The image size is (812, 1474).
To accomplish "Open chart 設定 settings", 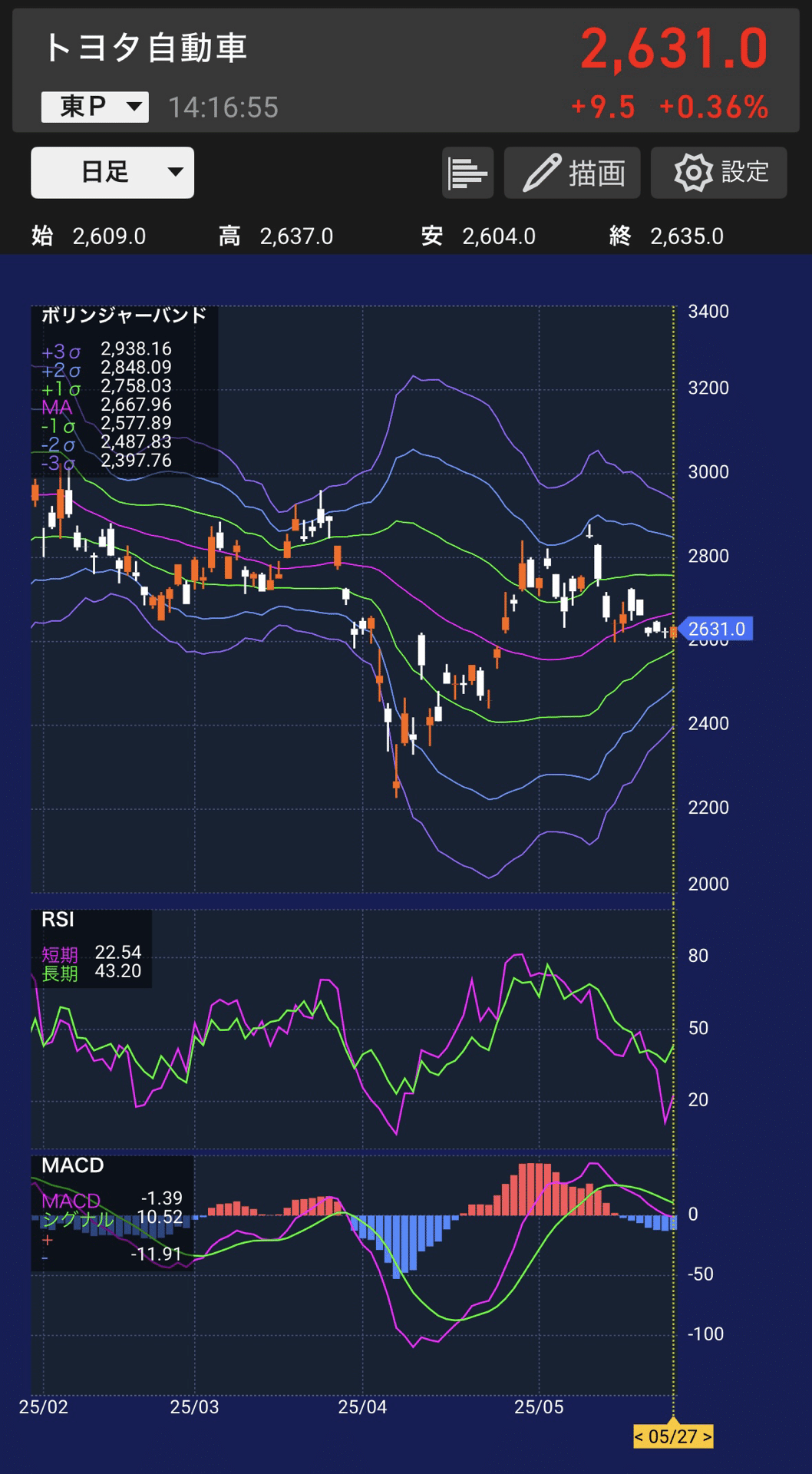I will [x=718, y=173].
